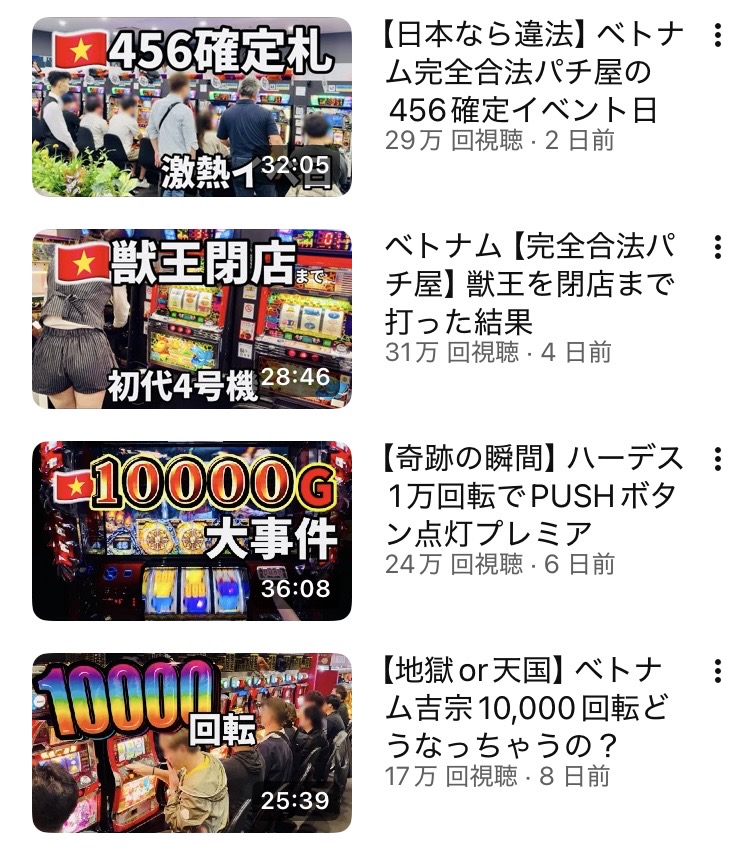Viewport: 750px width, 852px height.
Task: Open the 456確定札 video thumbnail
Action: tap(192, 106)
